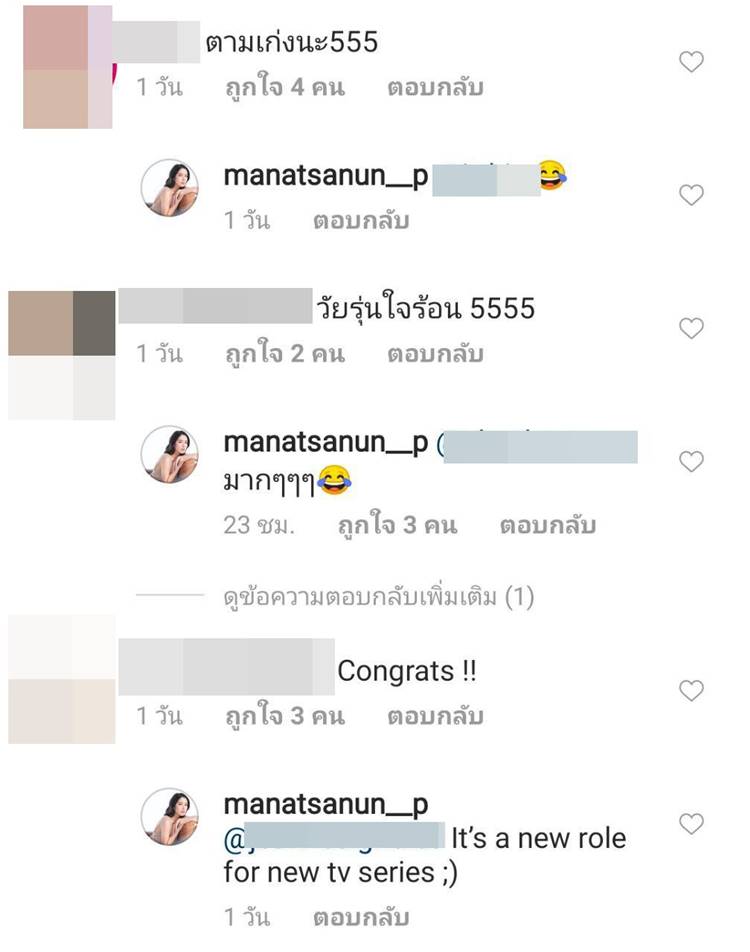This screenshot has width=750, height=952.
Task: Like the วัยรุ่นใจร้อน 5555 comment
Action: coord(691,328)
